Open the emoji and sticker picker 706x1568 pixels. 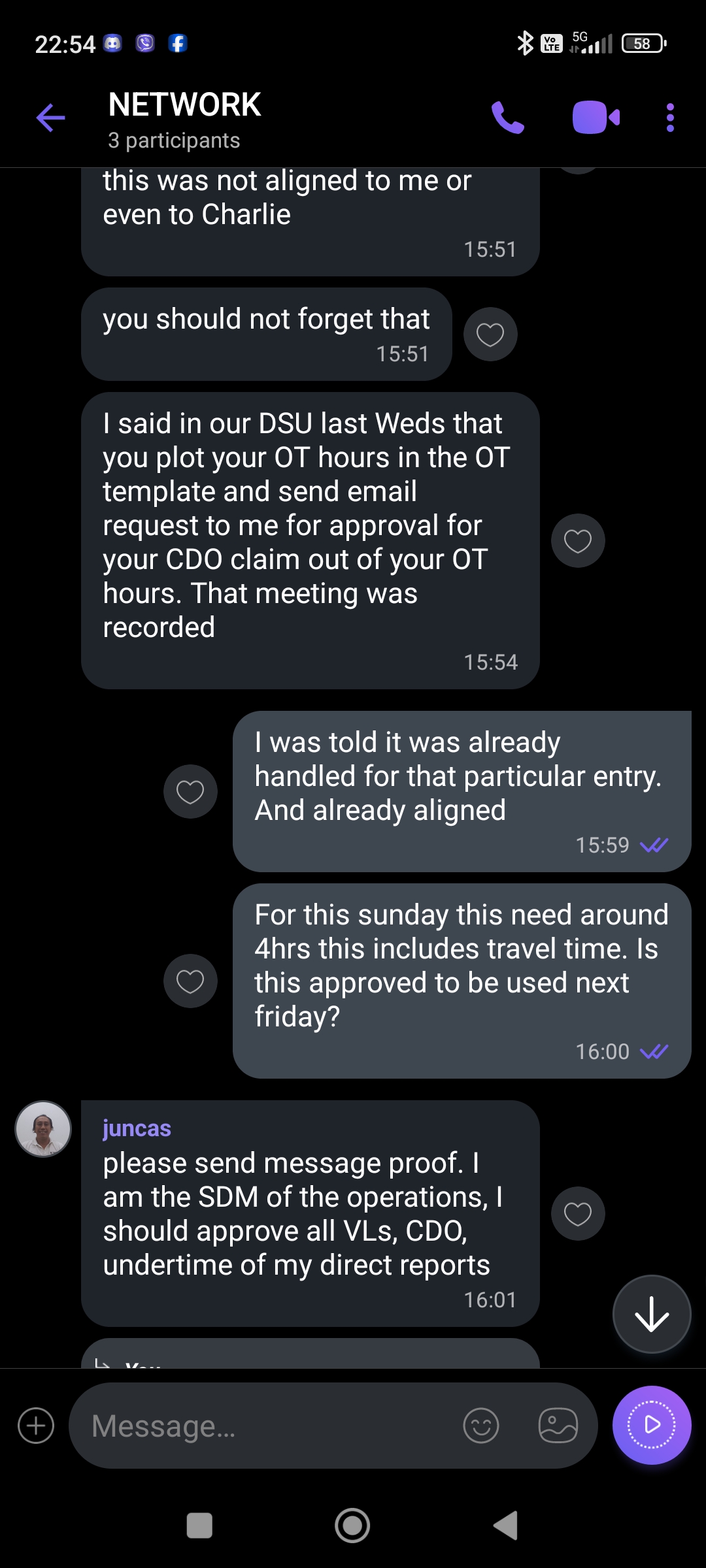(x=481, y=1426)
